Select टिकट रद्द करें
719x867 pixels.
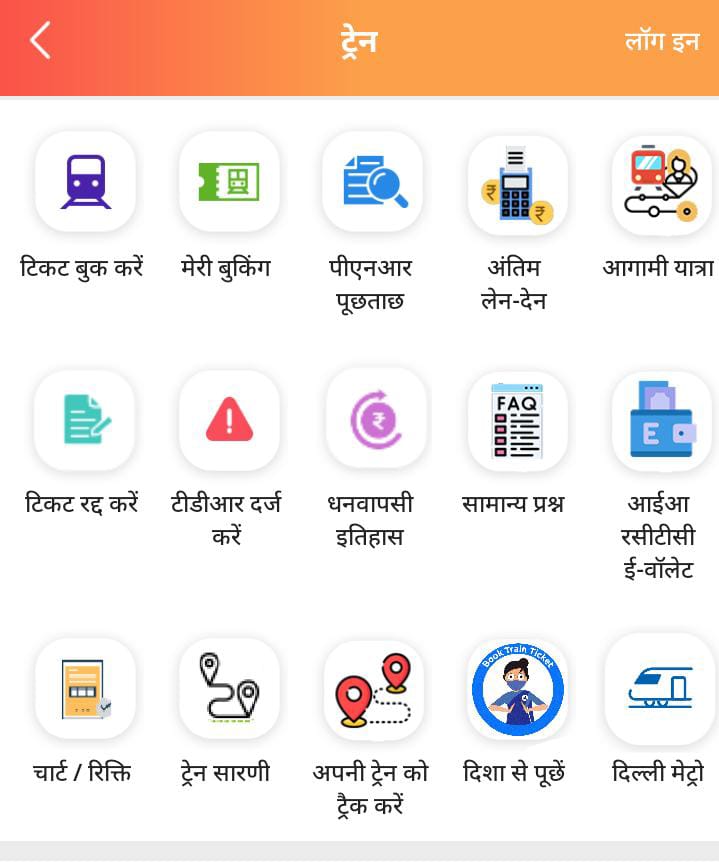[85, 420]
